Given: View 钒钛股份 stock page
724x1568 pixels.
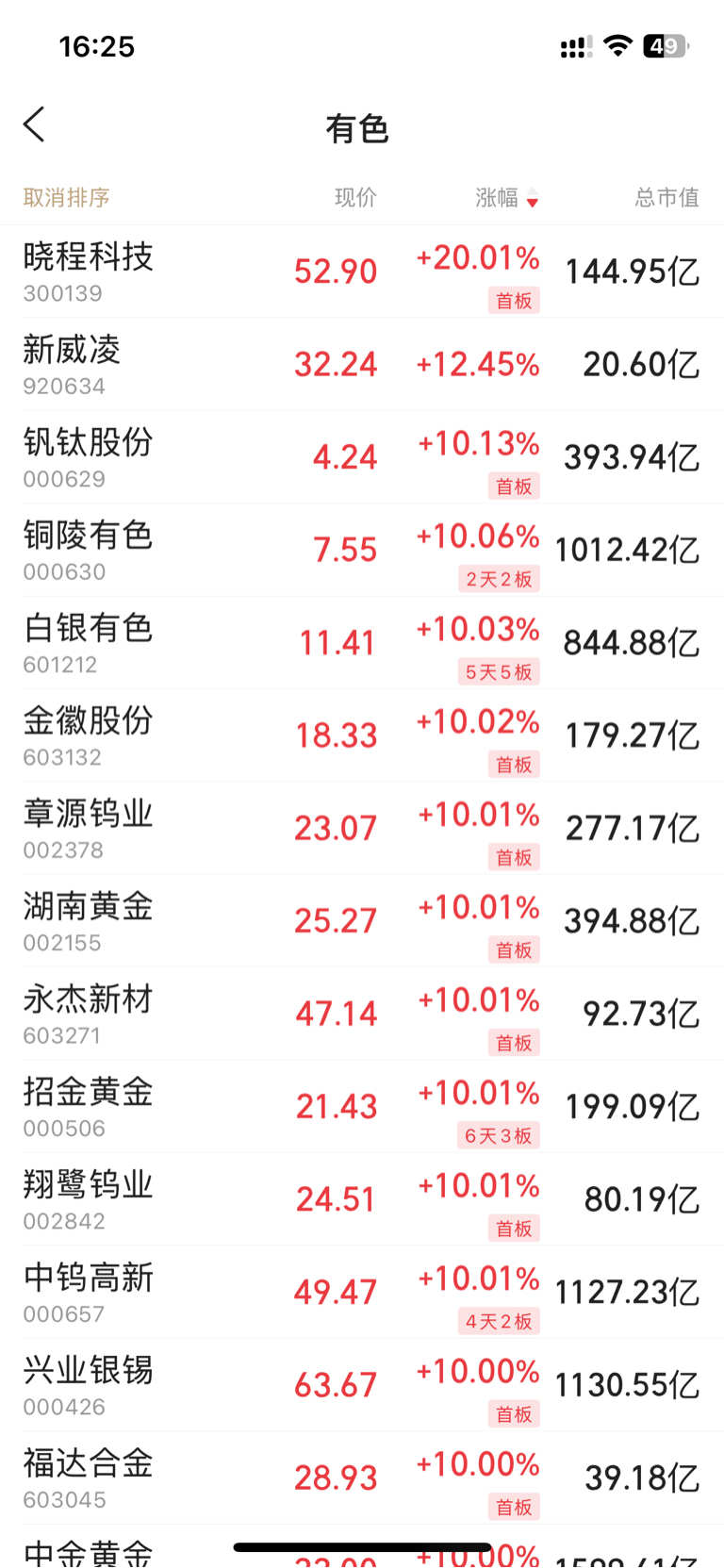Looking at the screenshot, I should (362, 457).
